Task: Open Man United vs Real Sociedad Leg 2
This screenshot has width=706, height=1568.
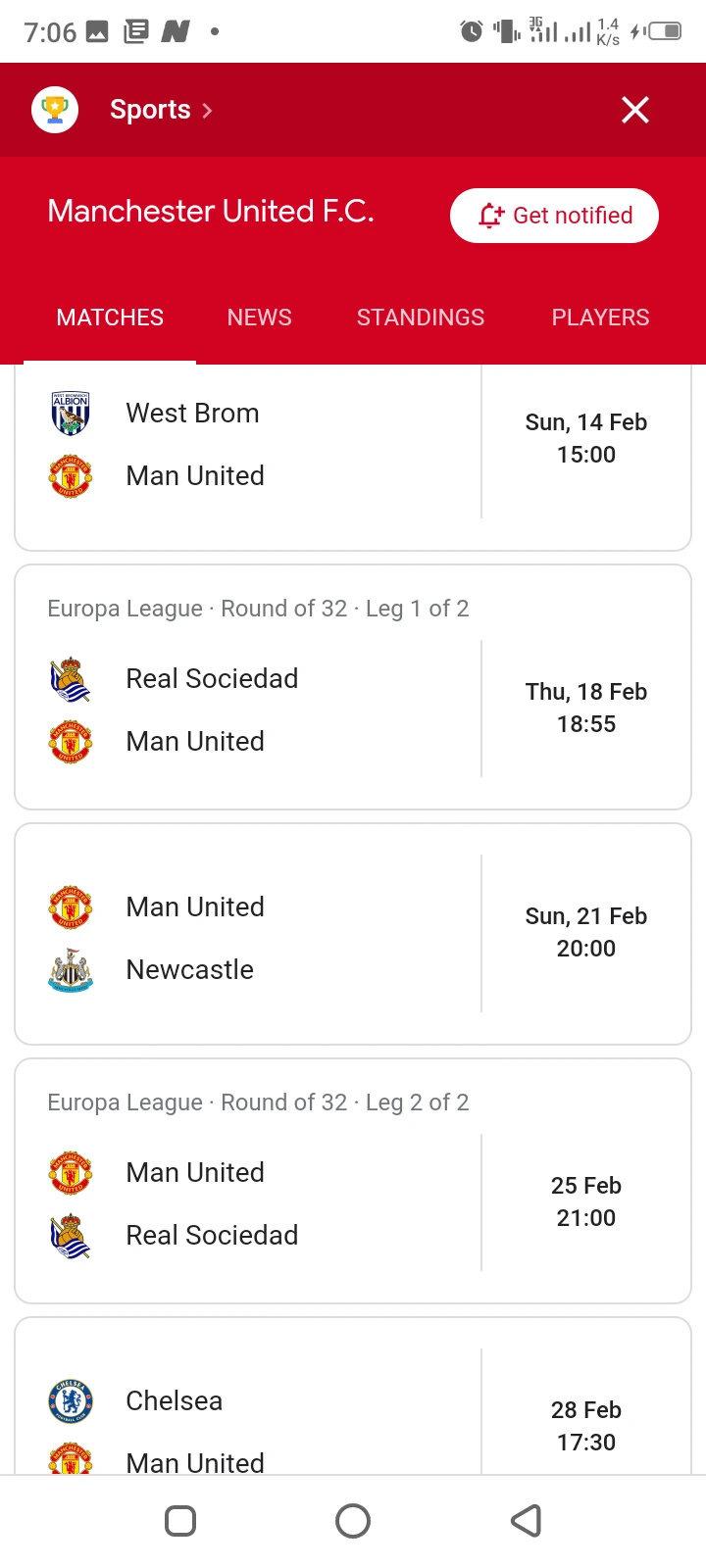Action: pos(353,1181)
